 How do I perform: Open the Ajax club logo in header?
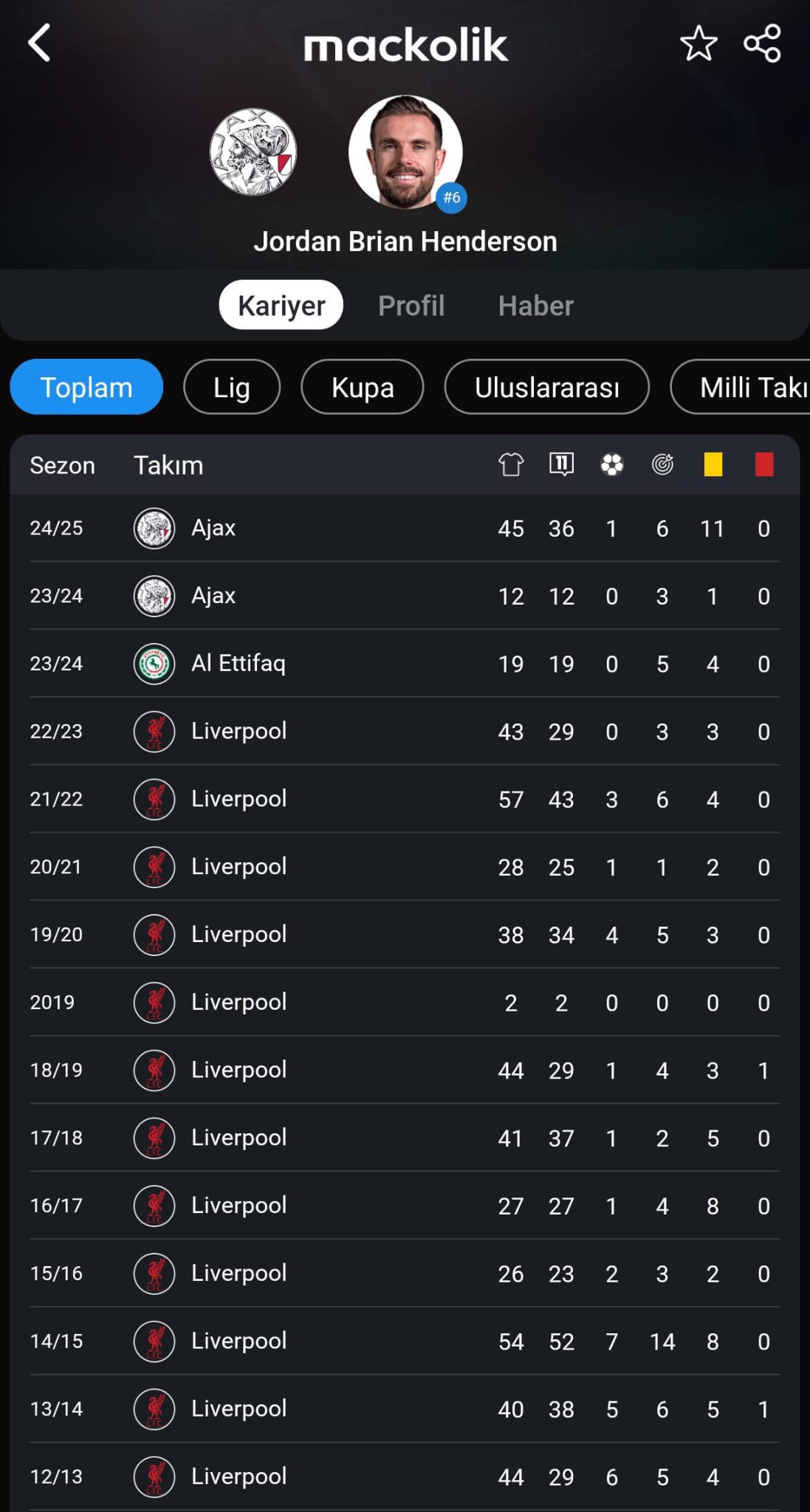tap(253, 153)
